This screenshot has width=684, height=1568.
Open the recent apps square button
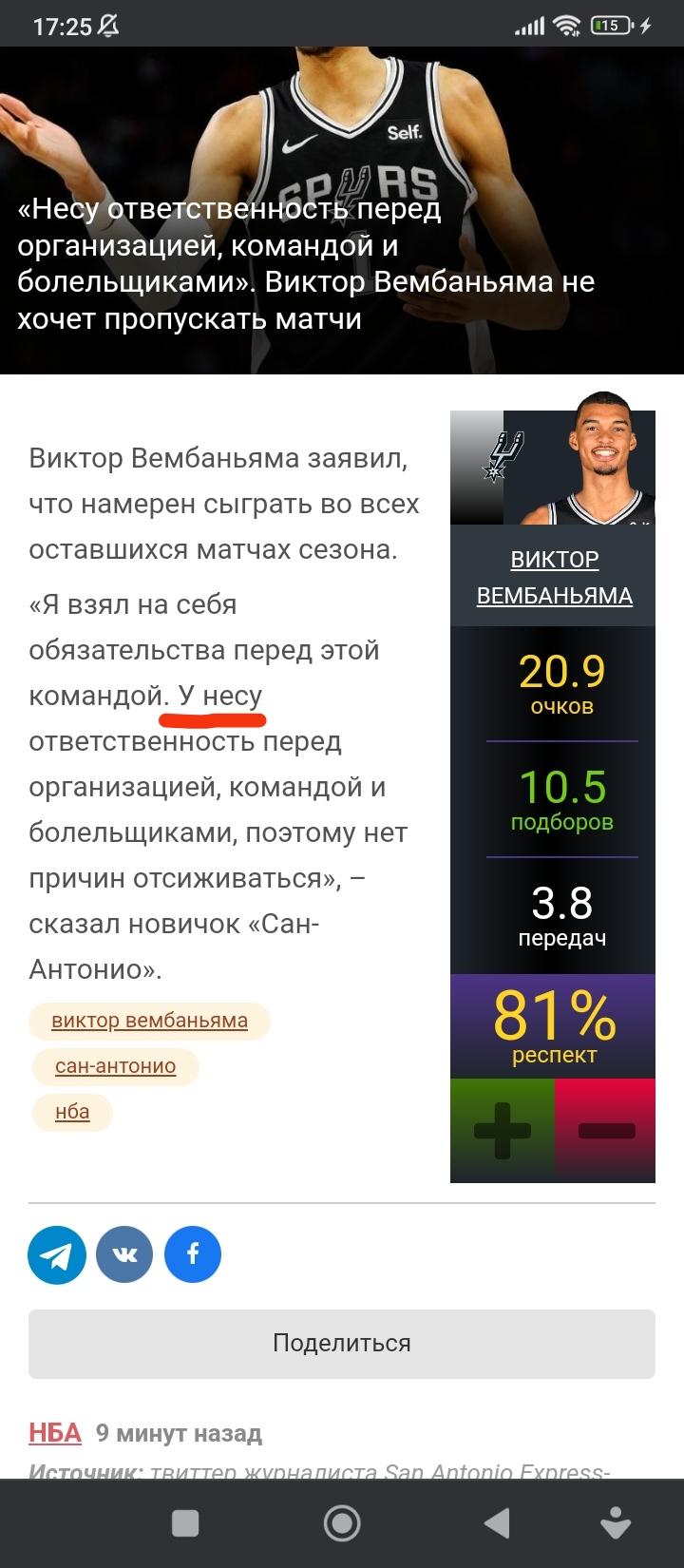click(185, 1523)
